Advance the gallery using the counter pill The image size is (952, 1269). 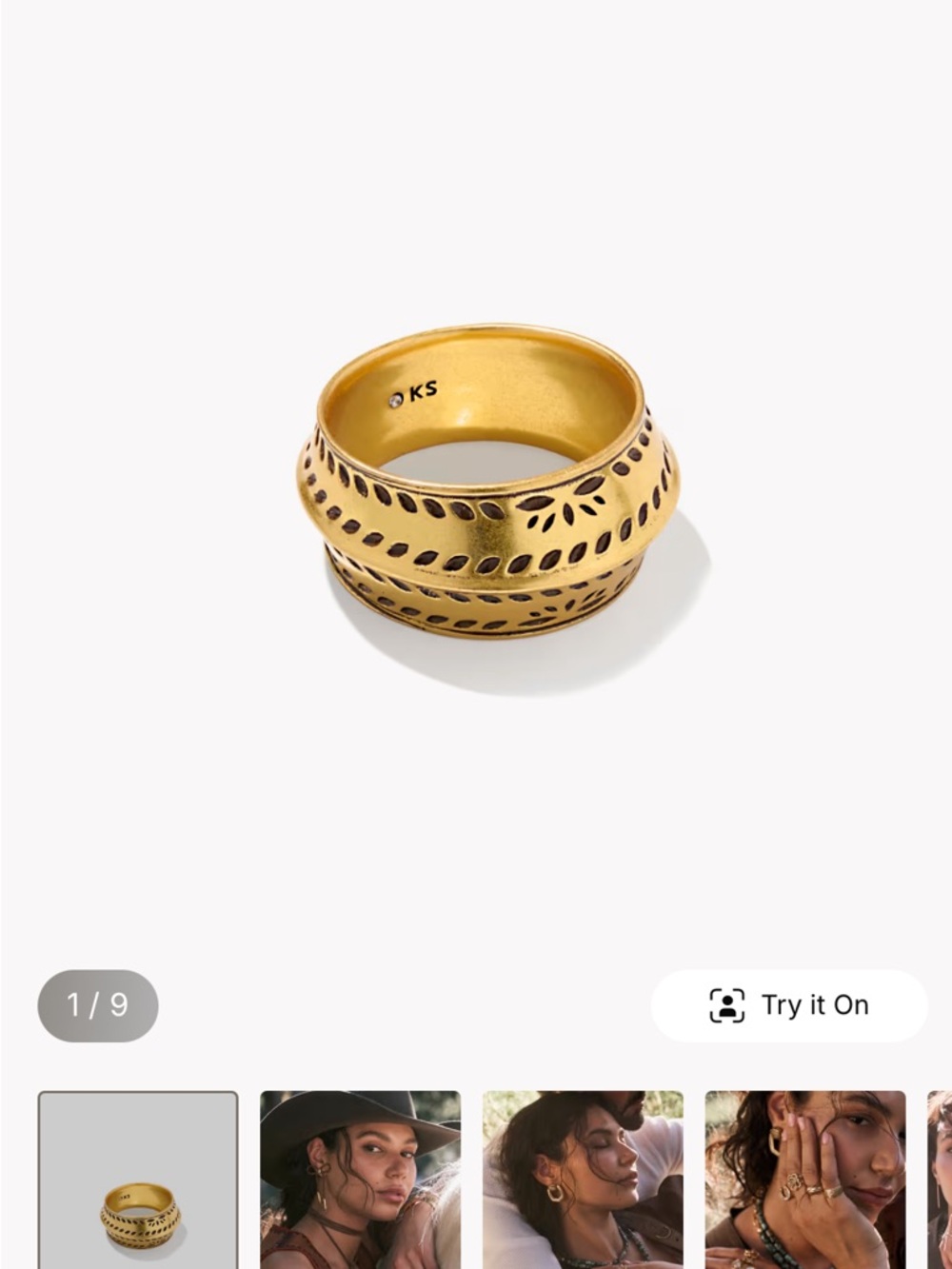tap(98, 1004)
